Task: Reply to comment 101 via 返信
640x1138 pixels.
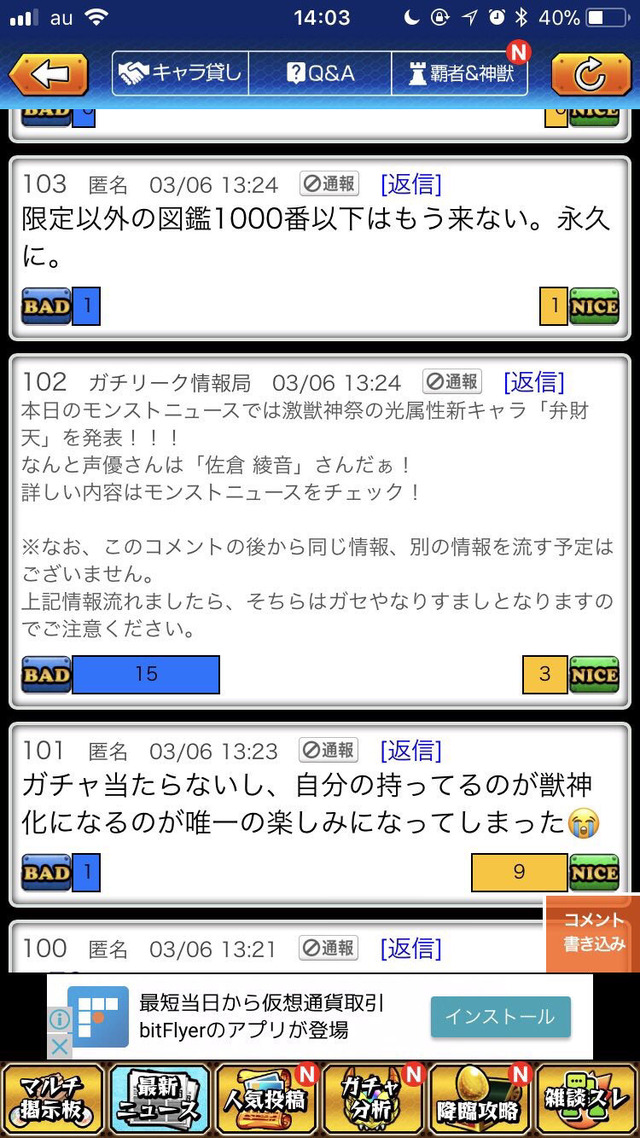Action: point(411,750)
